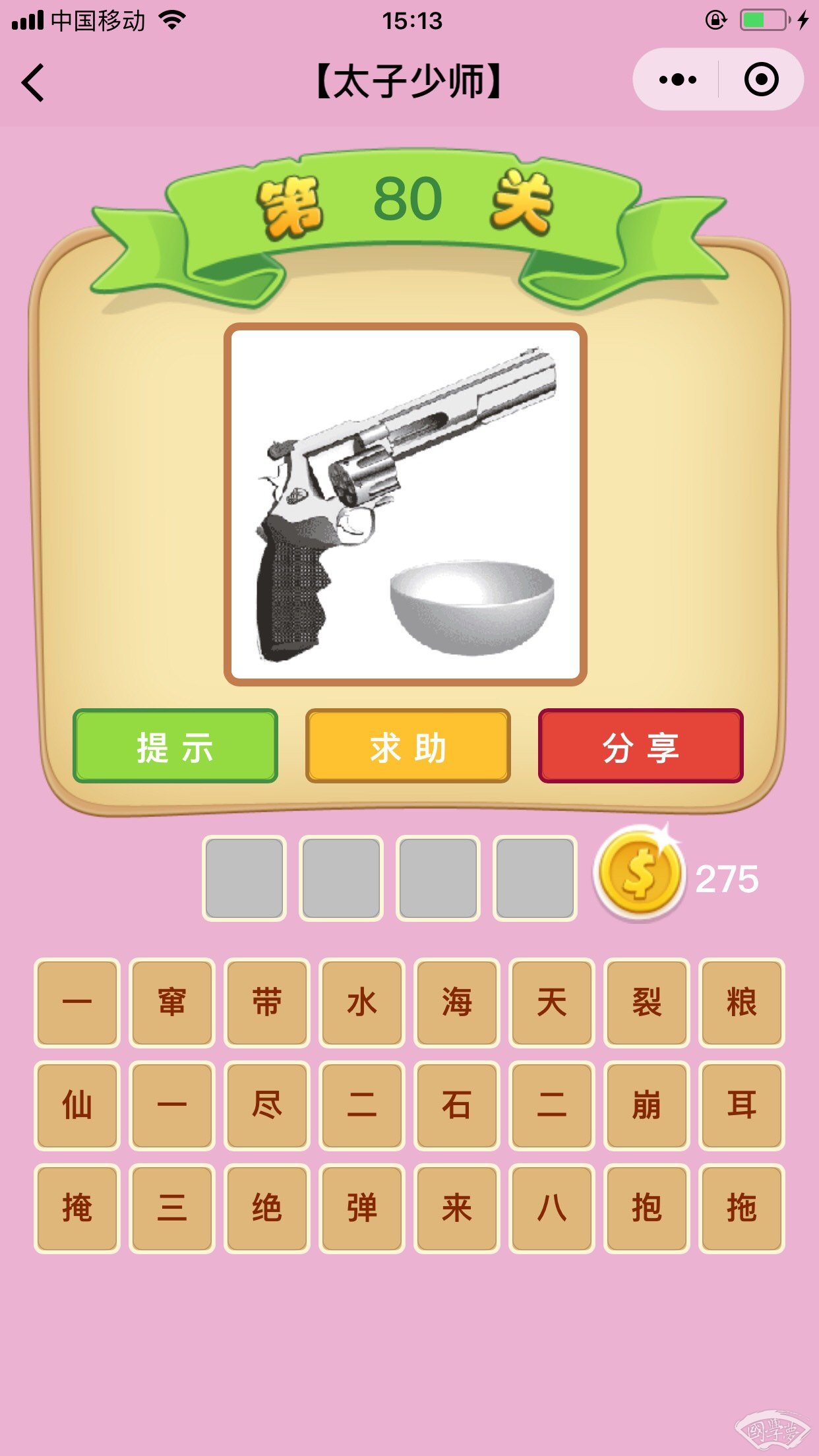Choose the character 天
This screenshot has width=819, height=1456.
click(x=551, y=1002)
